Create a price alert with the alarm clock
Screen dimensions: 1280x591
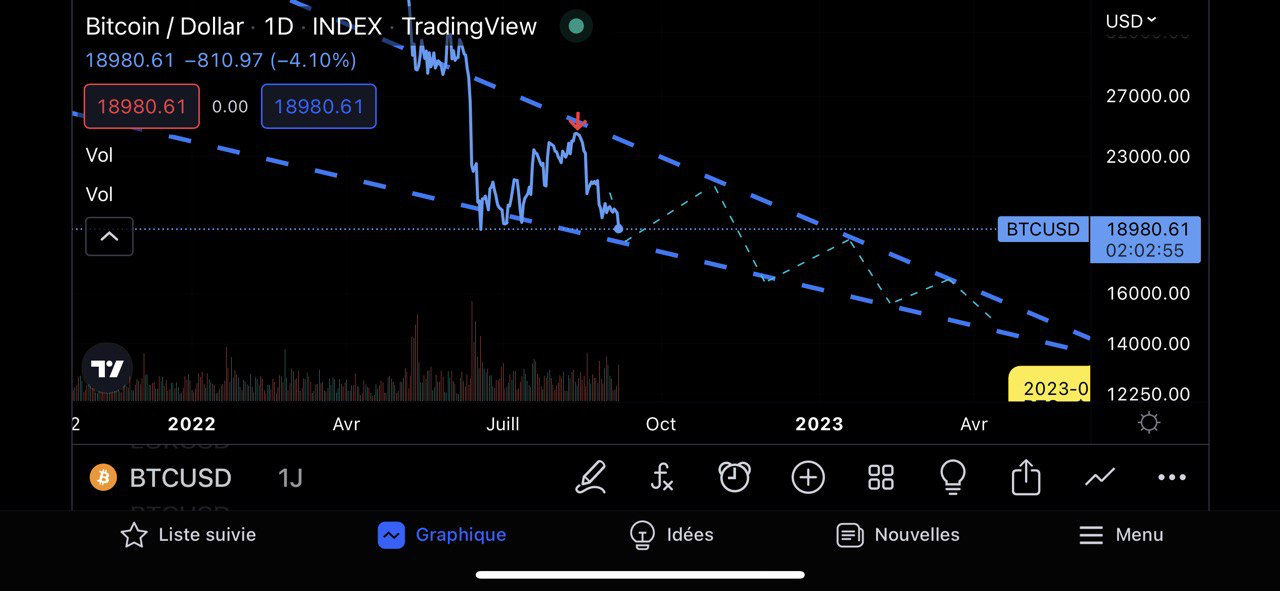(735, 477)
